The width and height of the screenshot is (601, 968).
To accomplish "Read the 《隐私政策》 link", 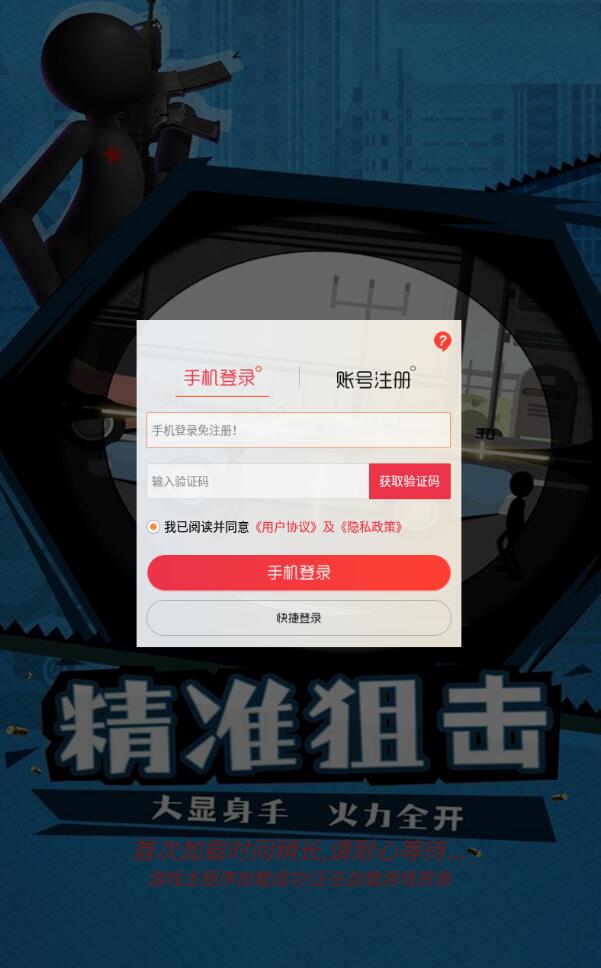I will [x=371, y=527].
